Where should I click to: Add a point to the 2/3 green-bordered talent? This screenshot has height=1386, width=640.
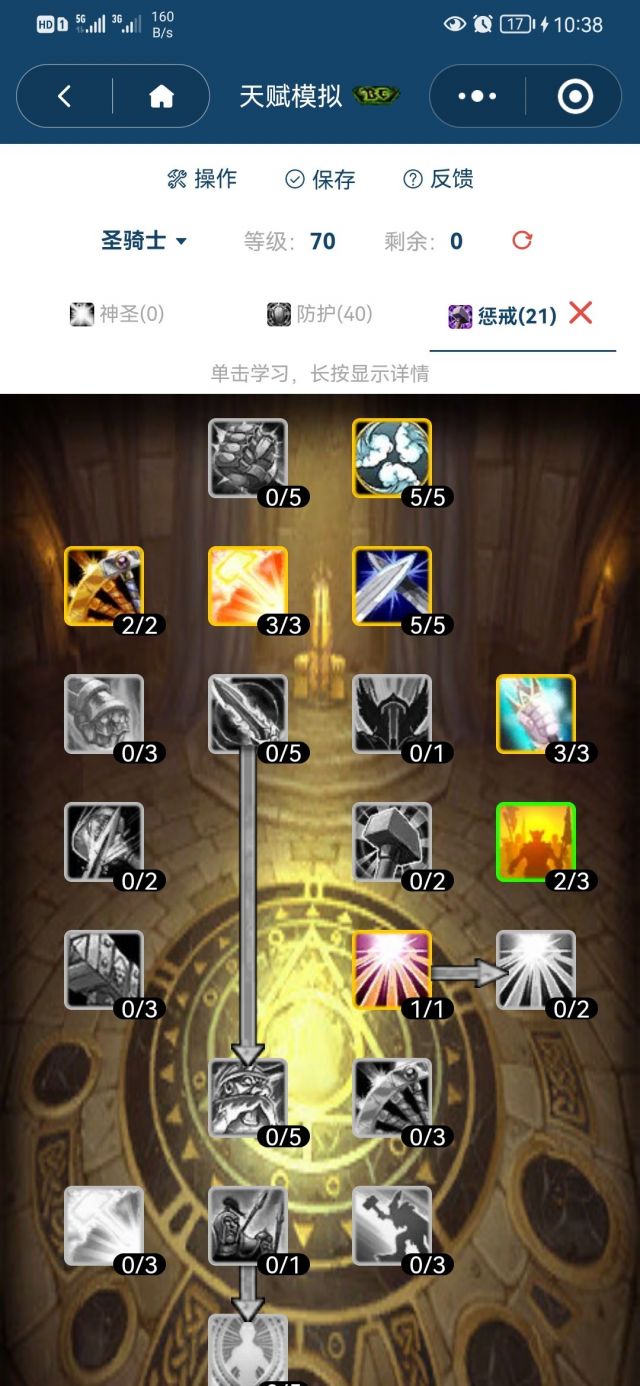click(x=535, y=841)
